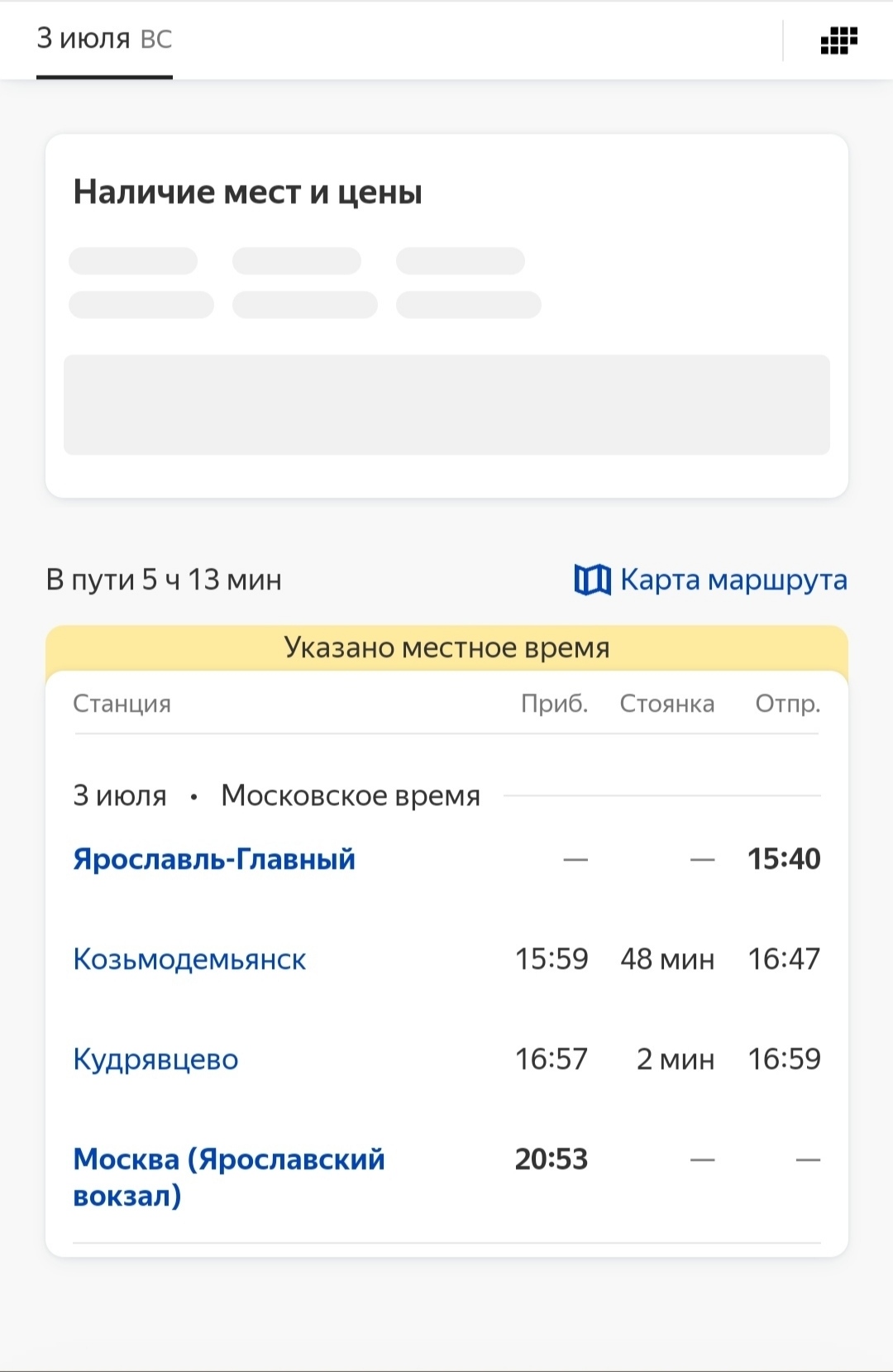Open Ярославль-Главный station link
893x1372 pixels.
click(x=214, y=859)
